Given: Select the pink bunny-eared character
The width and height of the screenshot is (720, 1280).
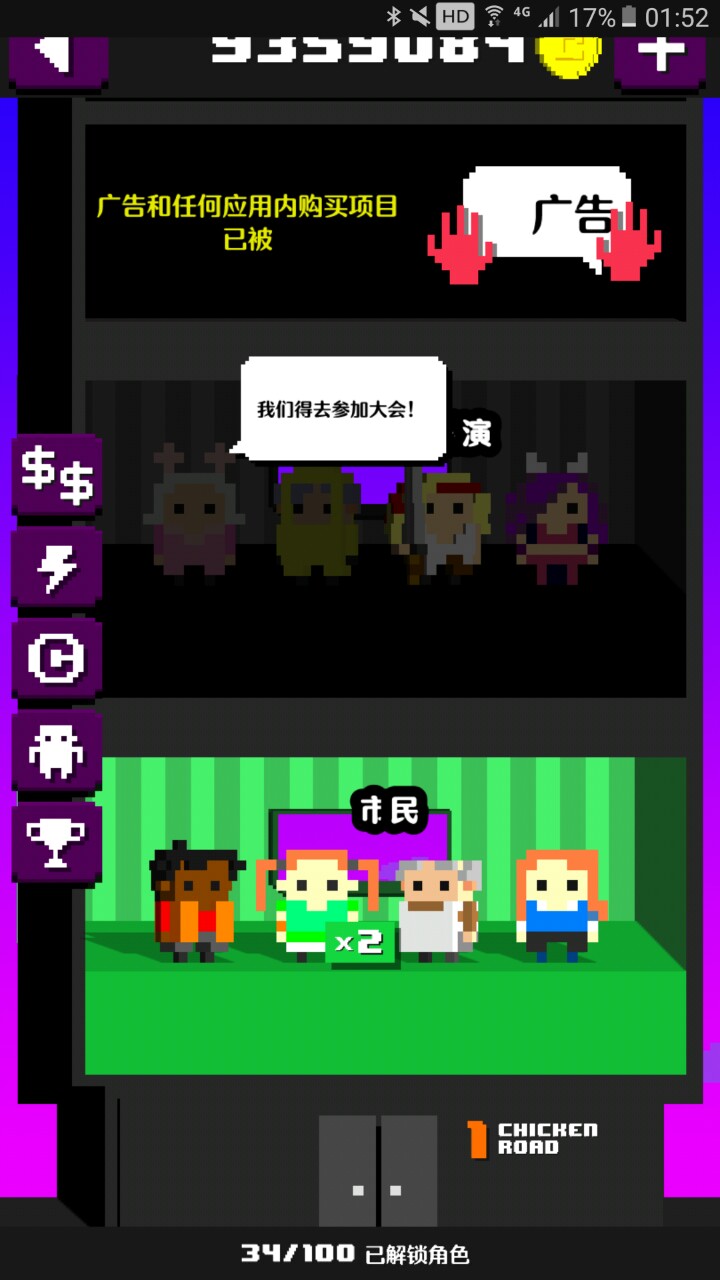Looking at the screenshot, I should (195, 515).
